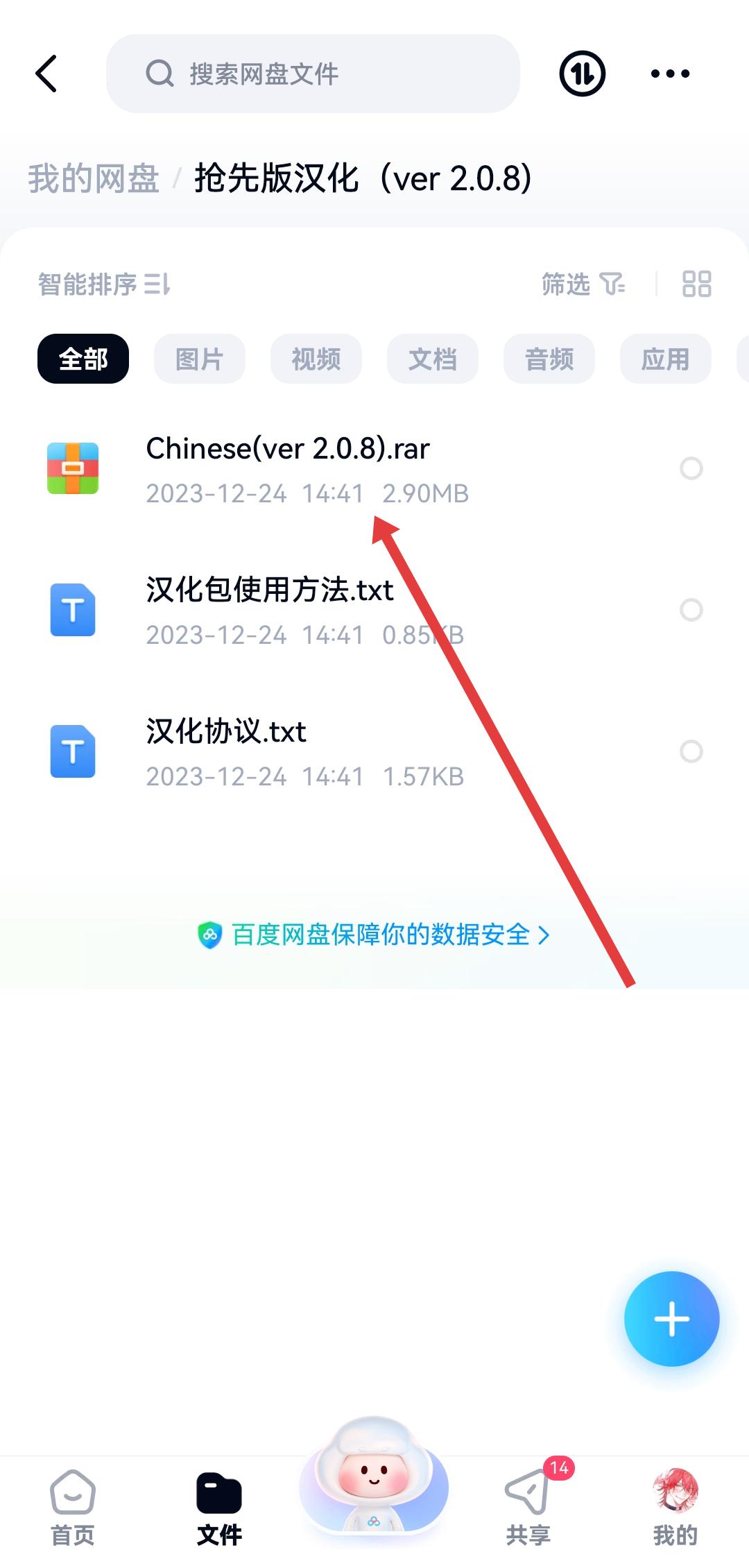Viewport: 749px width, 1568px height.
Task: Return to 我的网盘 via breadcrumb
Action: click(x=94, y=179)
